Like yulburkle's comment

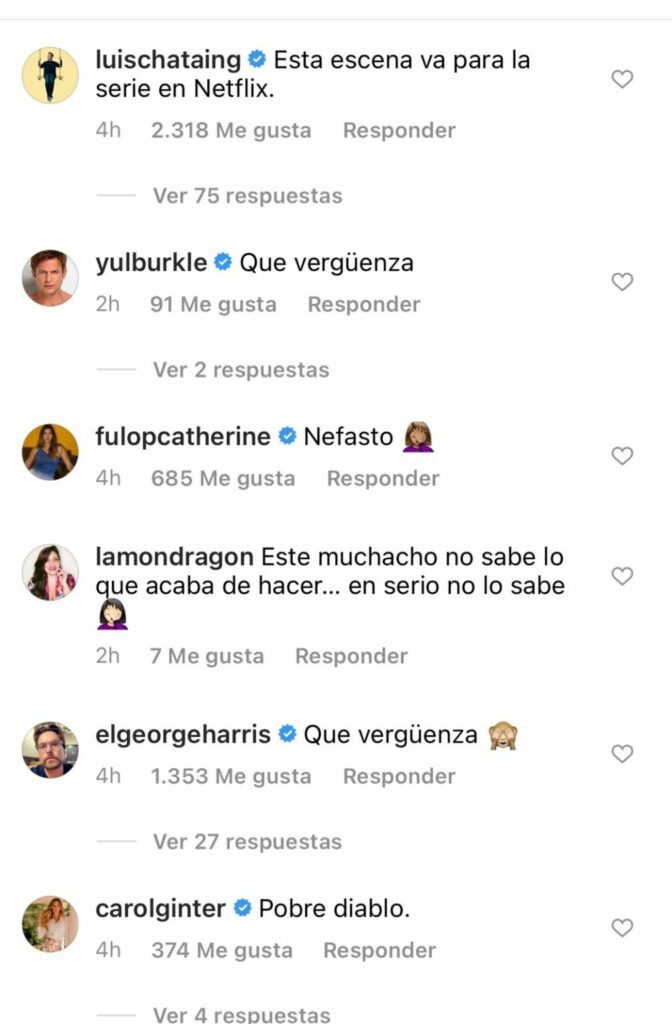click(x=622, y=282)
